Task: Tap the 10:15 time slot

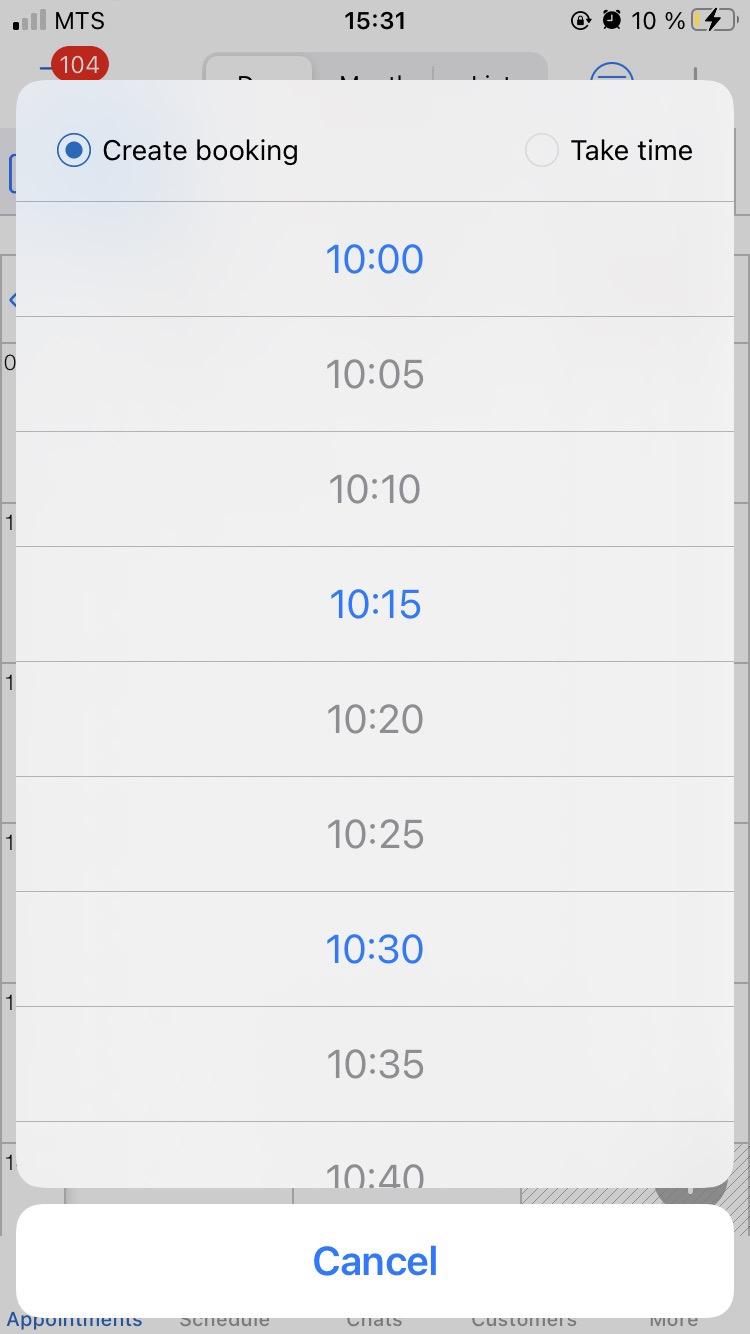Action: pyautogui.click(x=375, y=604)
